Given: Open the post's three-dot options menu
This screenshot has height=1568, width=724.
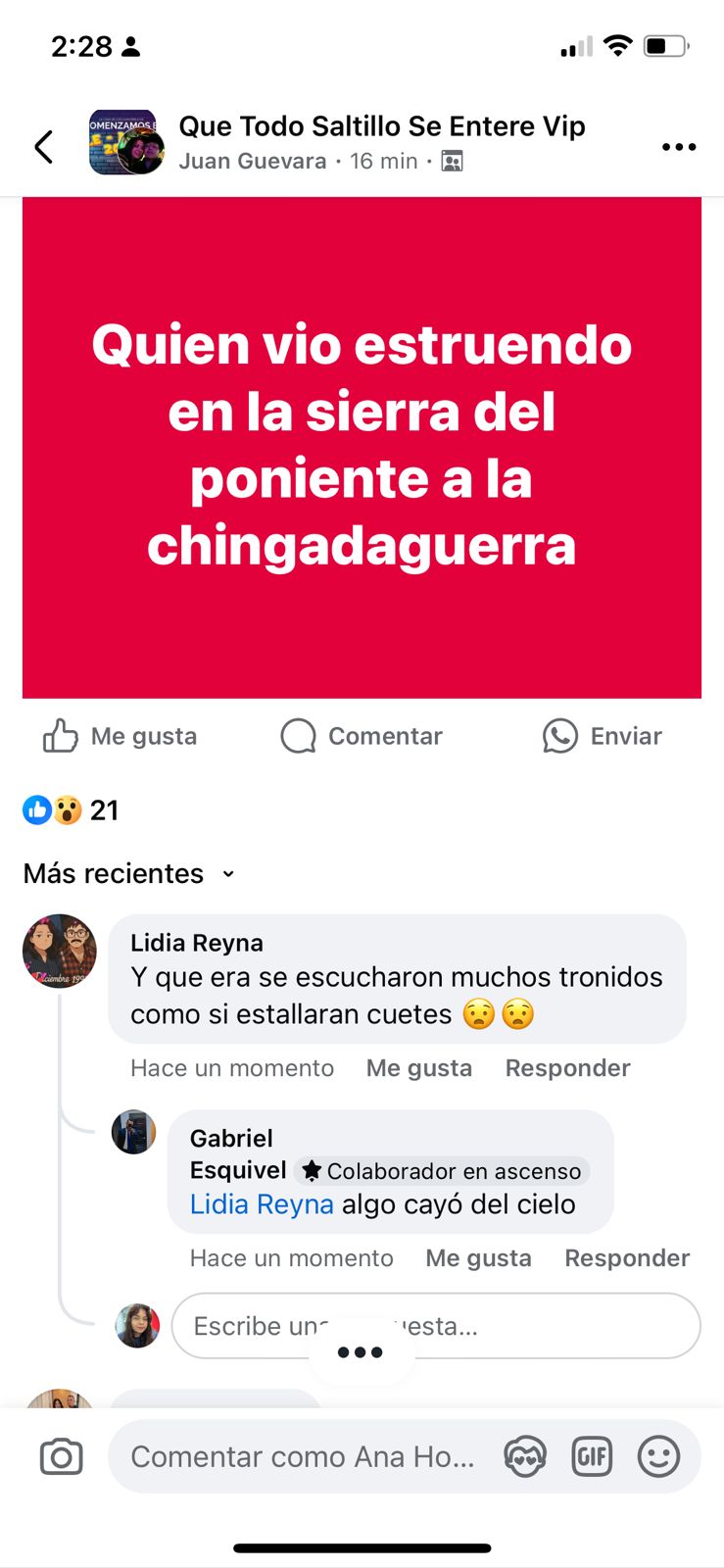Looking at the screenshot, I should (x=678, y=147).
